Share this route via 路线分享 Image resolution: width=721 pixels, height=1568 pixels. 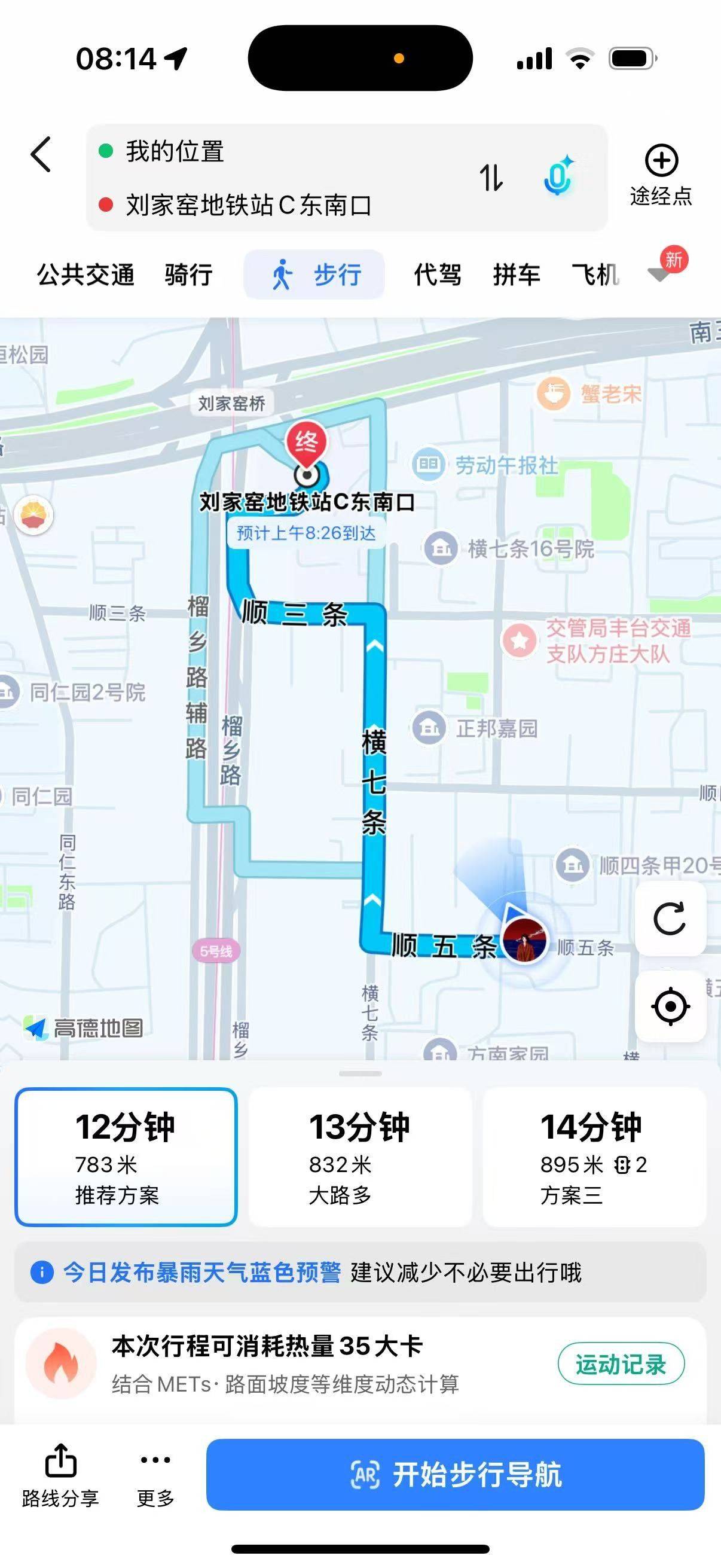click(x=60, y=1475)
